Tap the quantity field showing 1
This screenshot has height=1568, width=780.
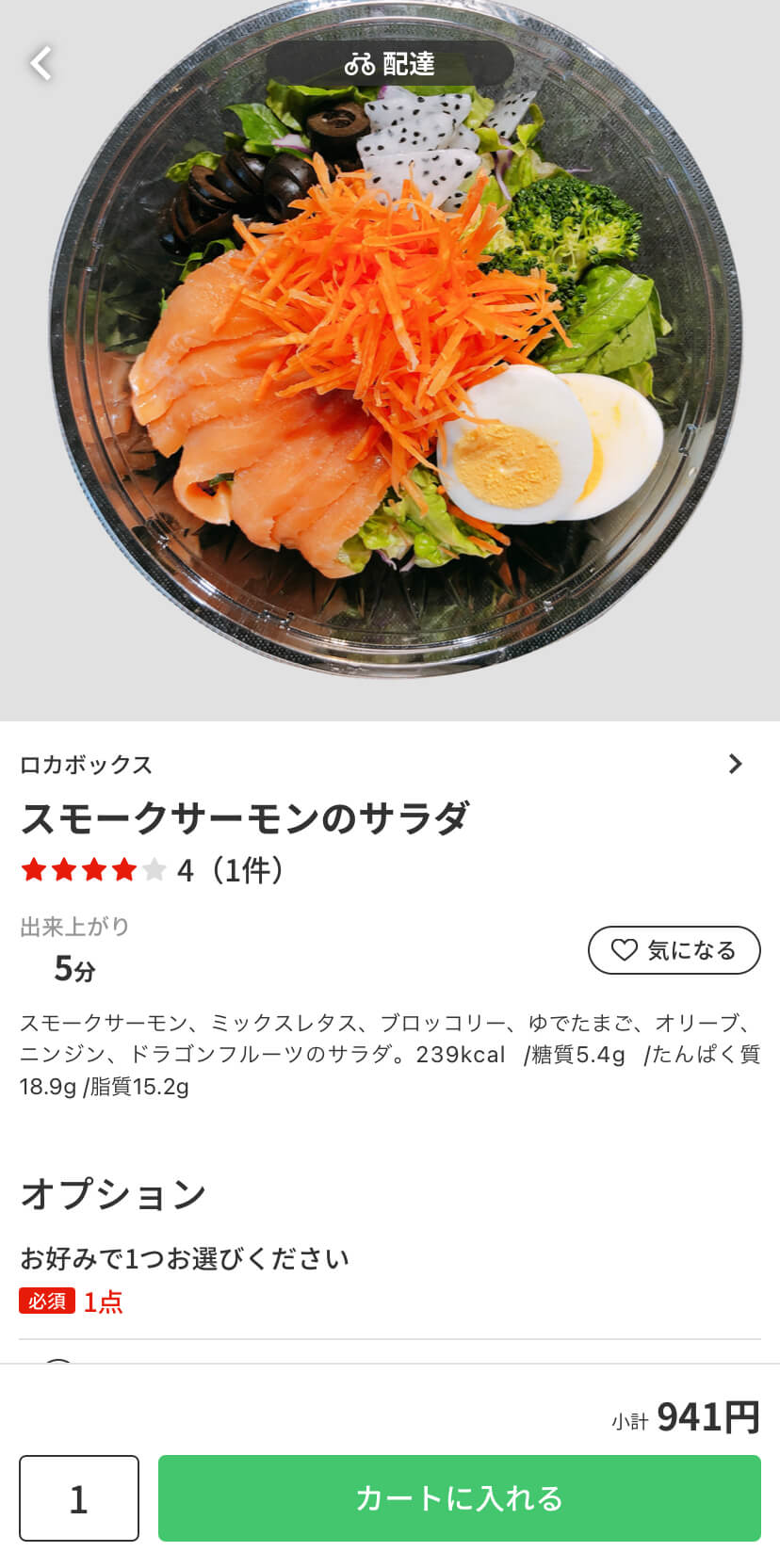pyautogui.click(x=79, y=1497)
